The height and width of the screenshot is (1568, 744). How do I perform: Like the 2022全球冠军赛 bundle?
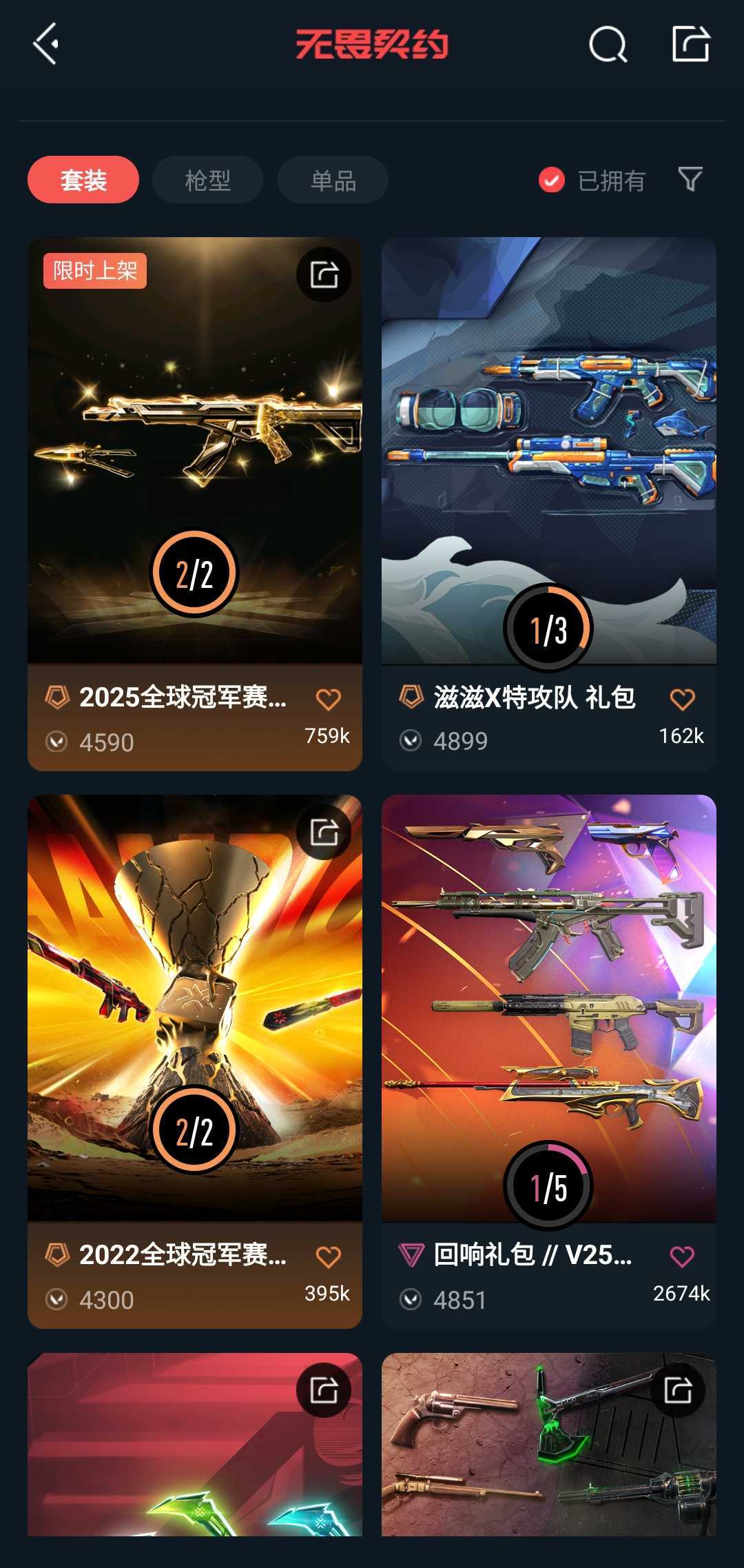click(x=329, y=1256)
